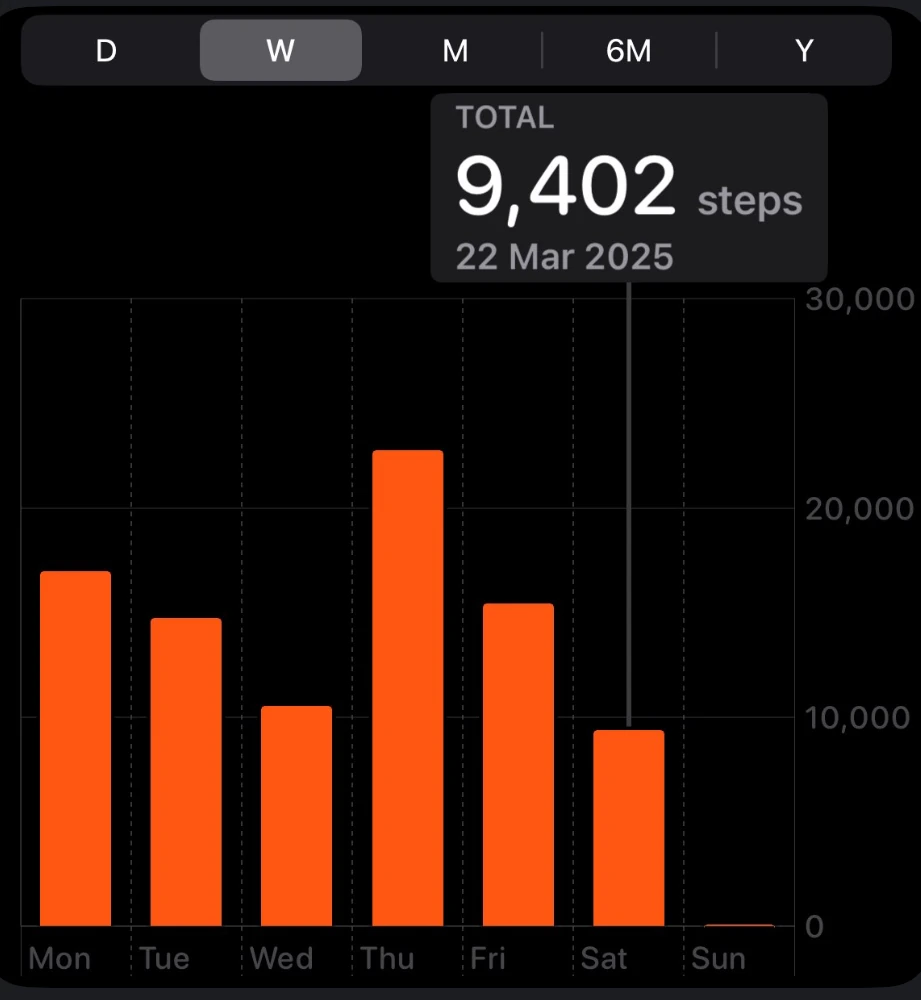Switch to the Y year view
Screen dimensions: 921x1000
[x=803, y=51]
